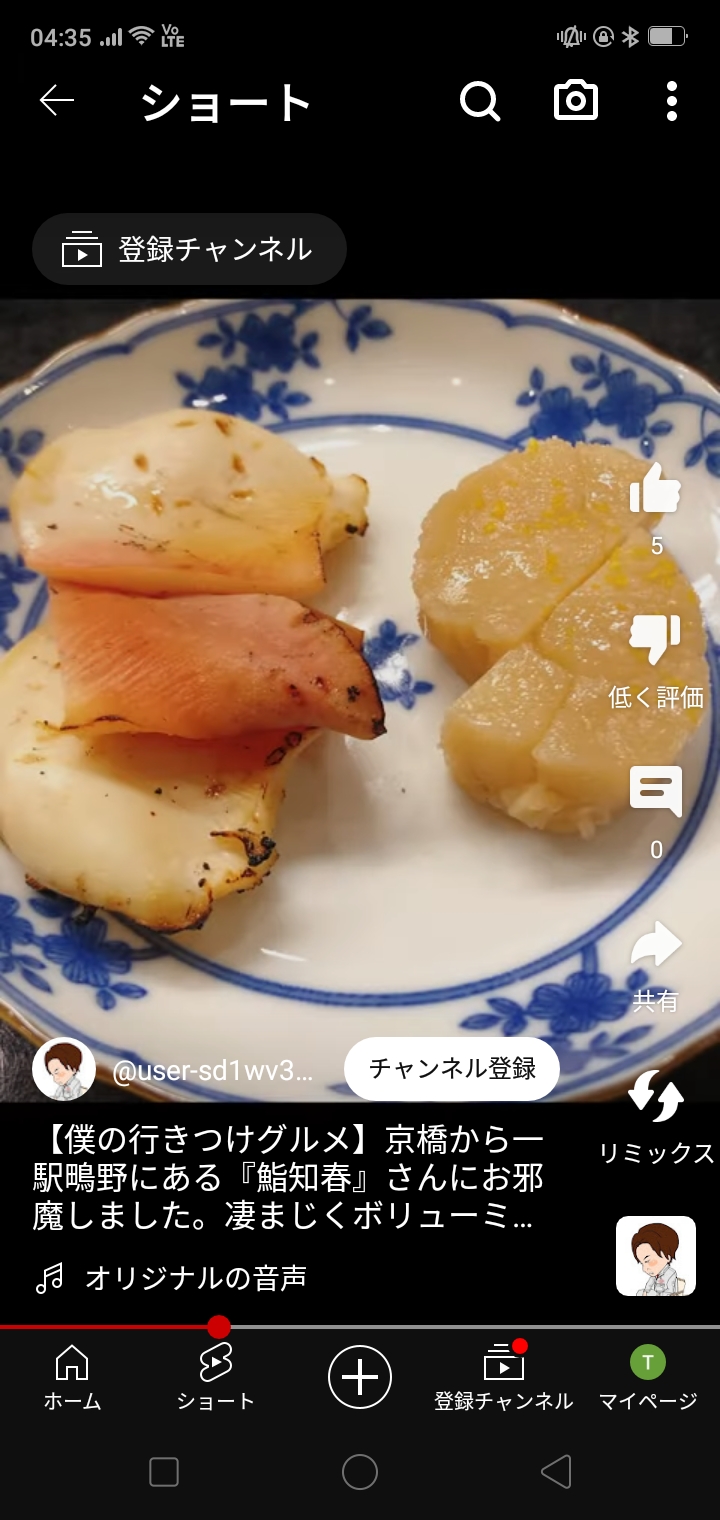The image size is (720, 1520).
Task: Open the オリジナルの音声 sound link
Action: tap(195, 1277)
